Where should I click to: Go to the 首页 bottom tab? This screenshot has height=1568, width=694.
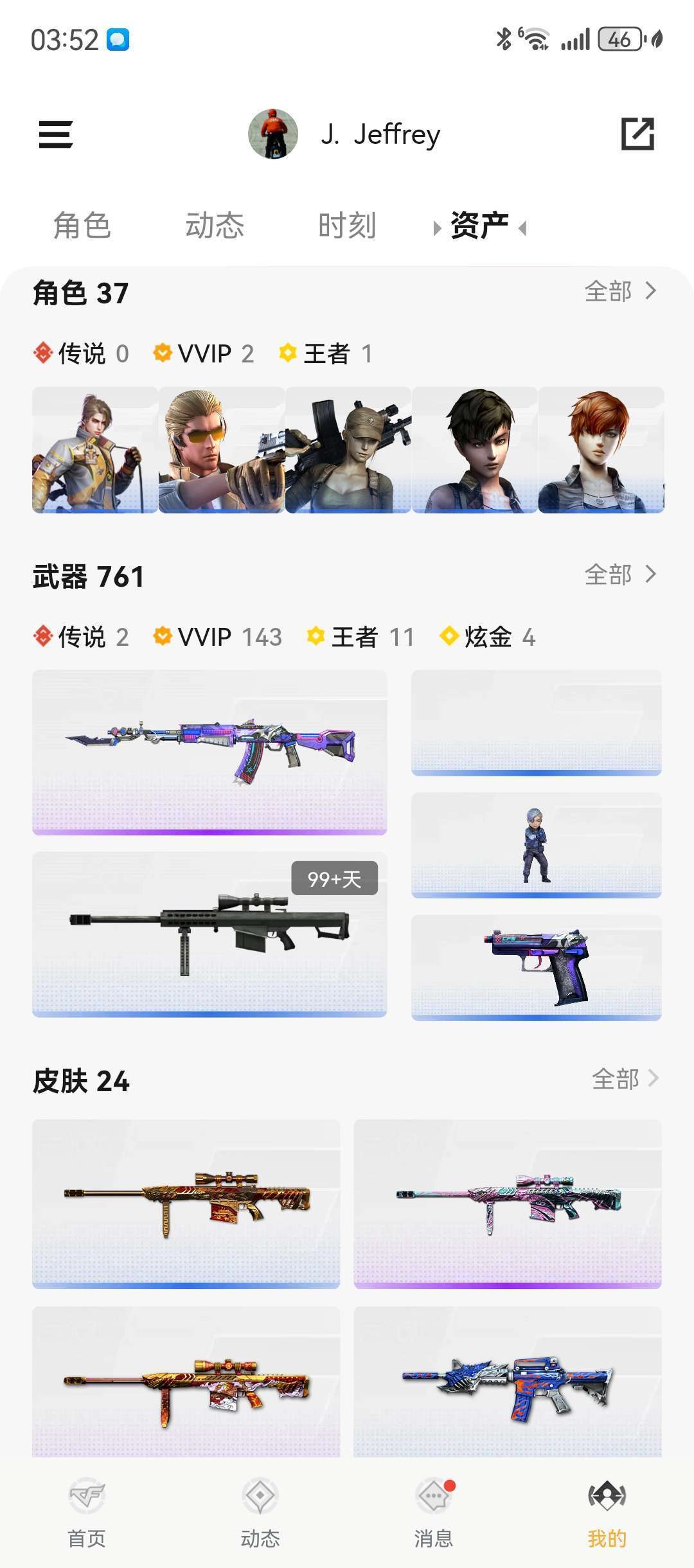[87, 1511]
